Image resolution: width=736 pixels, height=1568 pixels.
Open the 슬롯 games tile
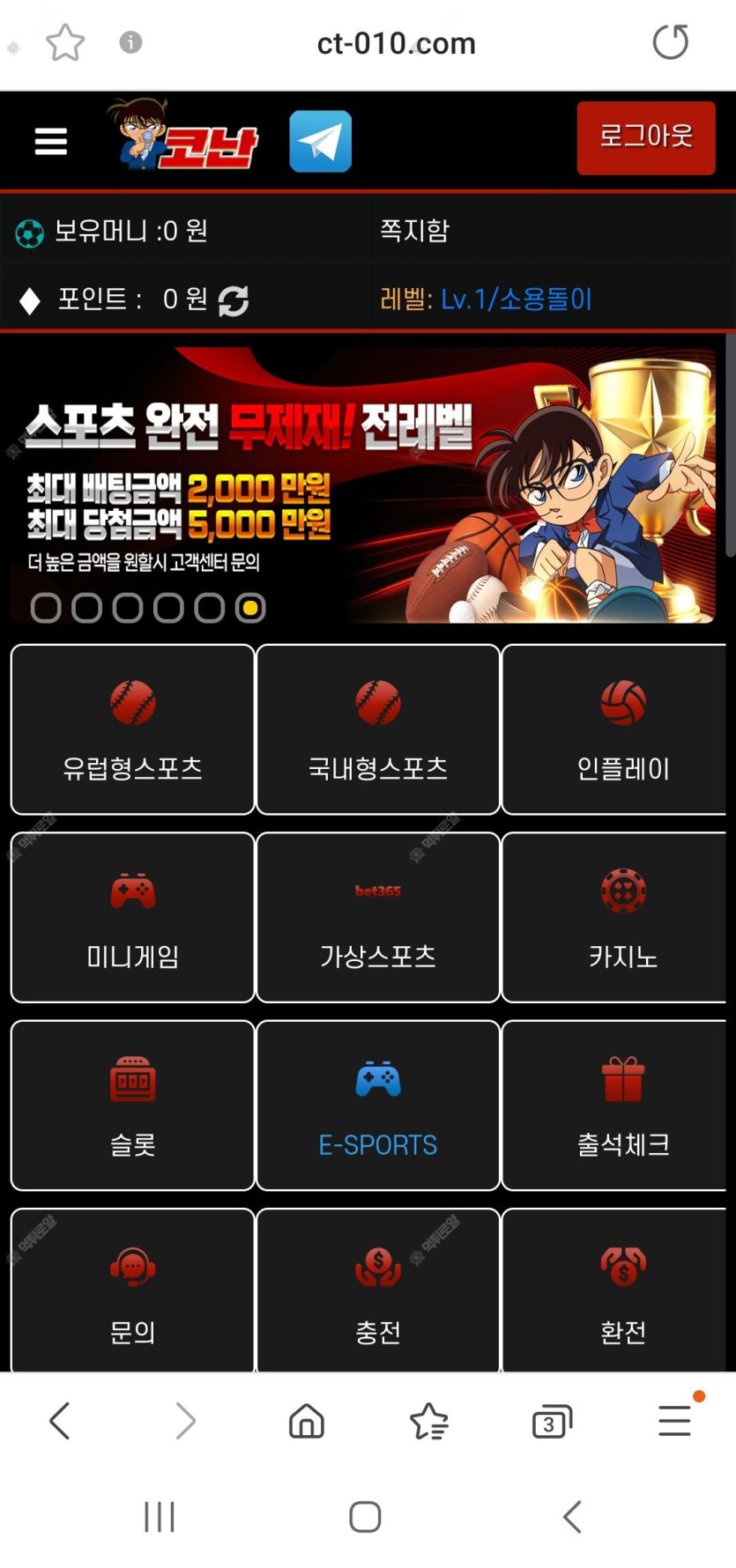133,1106
